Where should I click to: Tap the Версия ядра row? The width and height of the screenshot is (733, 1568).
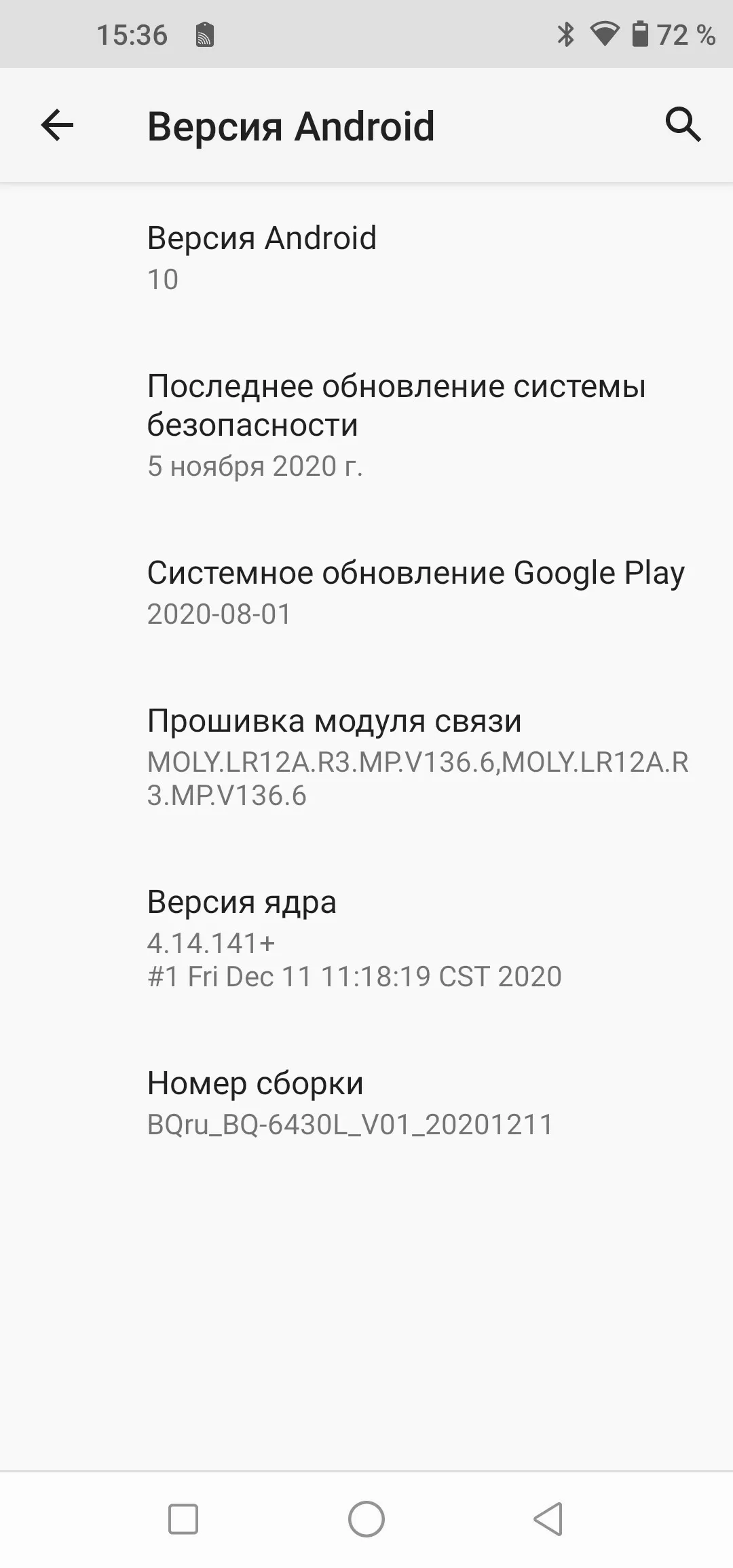(366, 939)
